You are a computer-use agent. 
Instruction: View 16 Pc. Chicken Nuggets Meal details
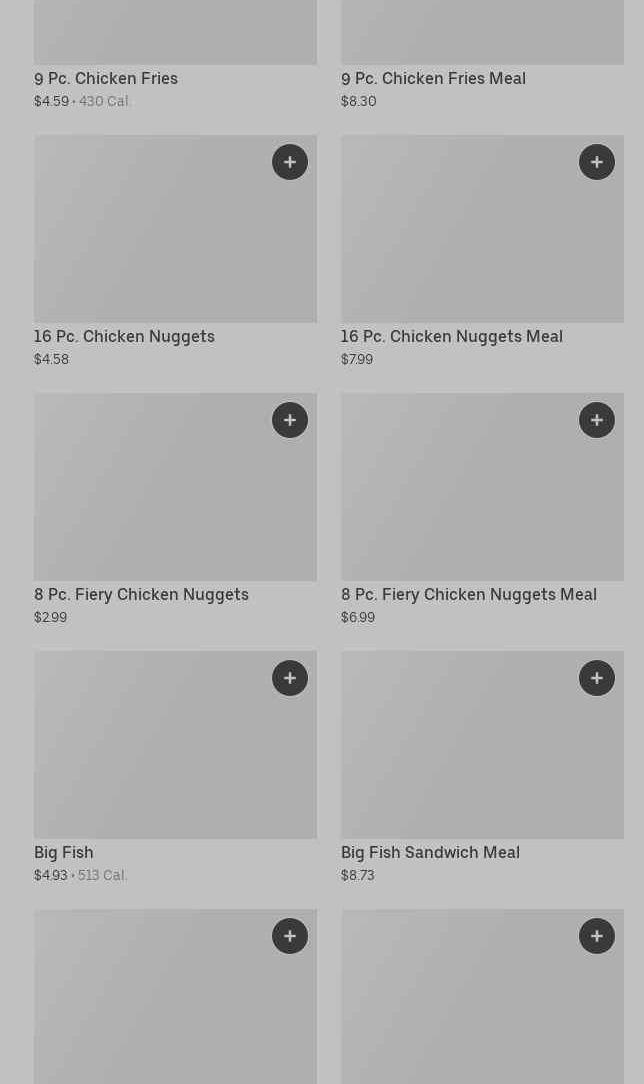click(x=451, y=336)
